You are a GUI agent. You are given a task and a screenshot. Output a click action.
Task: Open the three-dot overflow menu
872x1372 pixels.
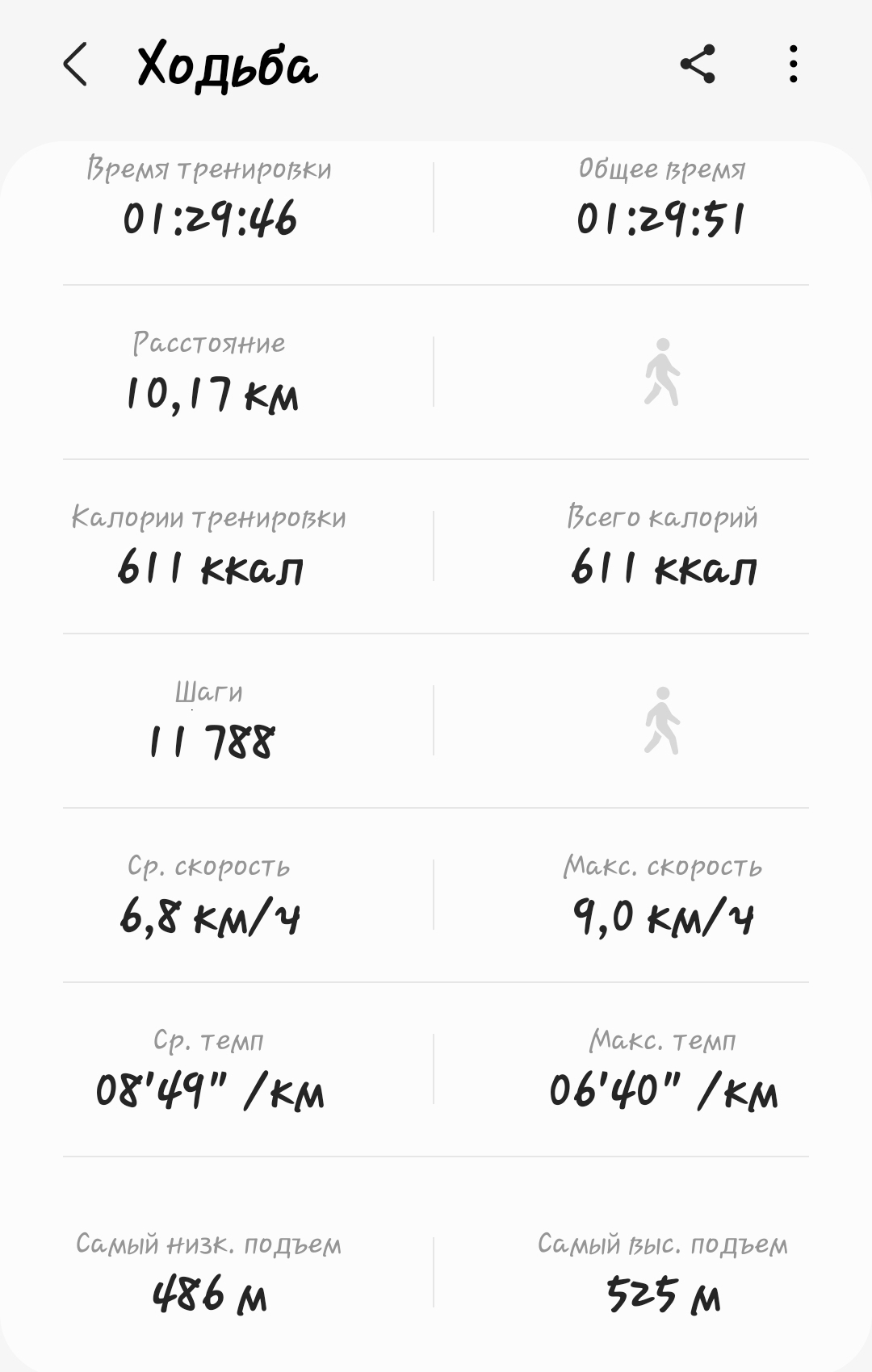(x=794, y=64)
